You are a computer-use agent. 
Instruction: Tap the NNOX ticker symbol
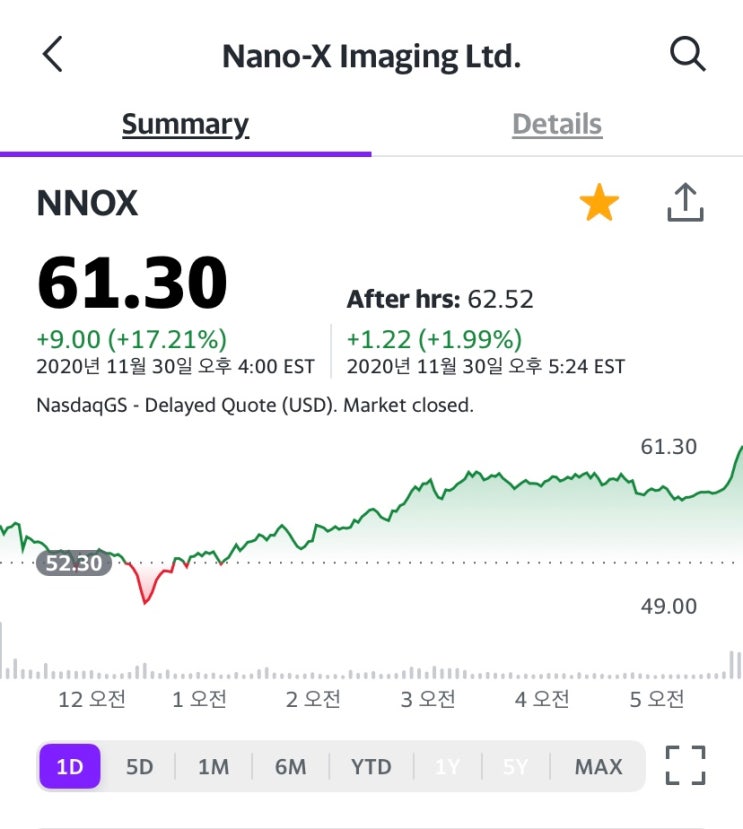88,203
